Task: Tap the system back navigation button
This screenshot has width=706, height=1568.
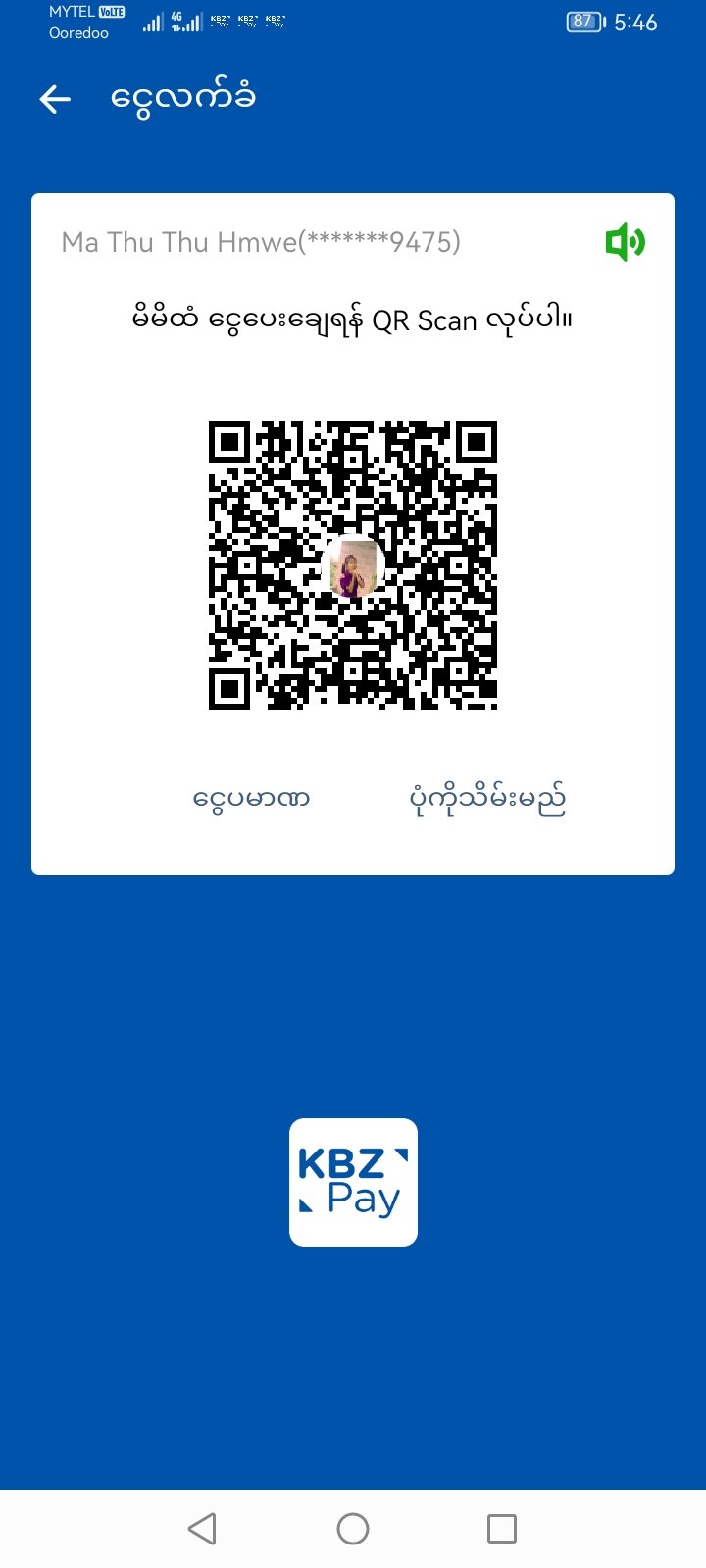Action: [x=202, y=1528]
